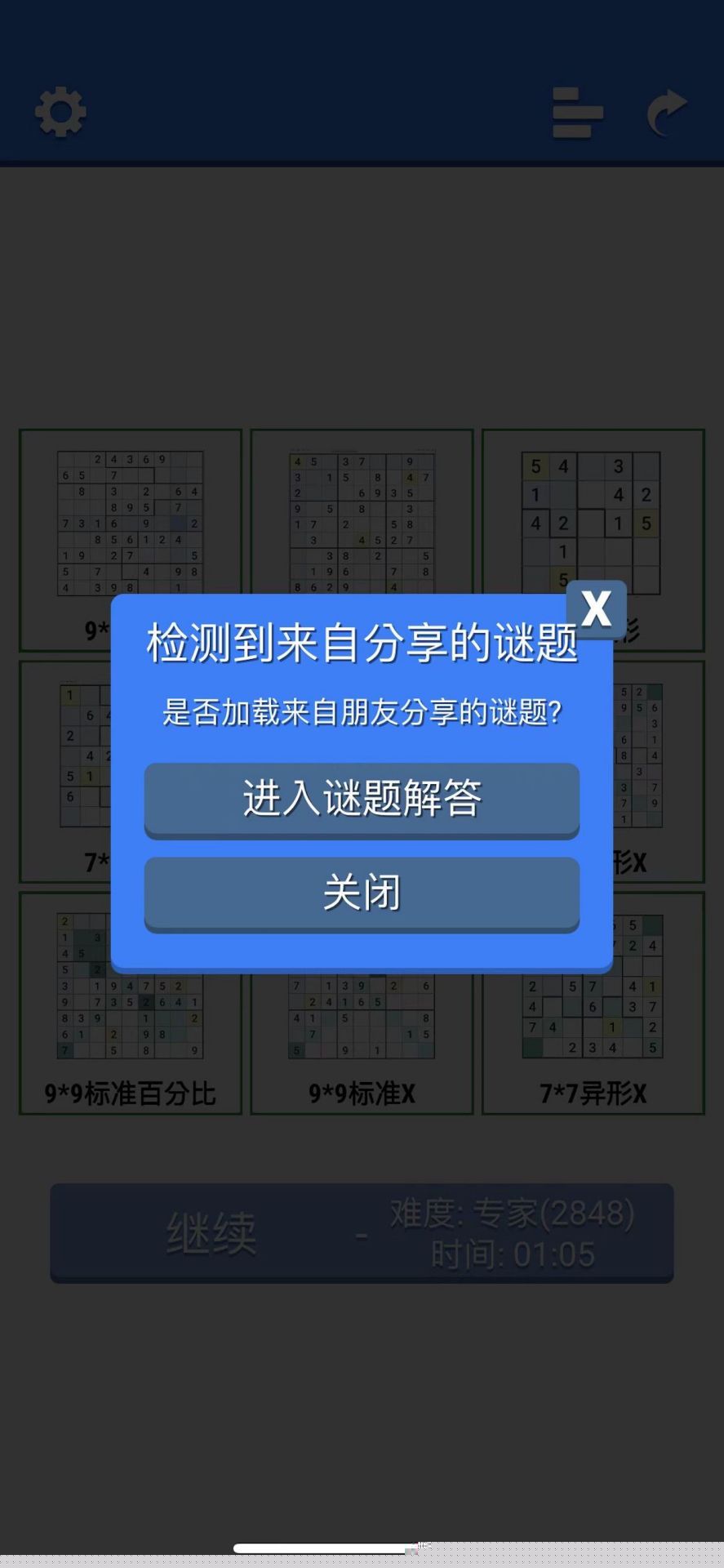Image resolution: width=724 pixels, height=1568 pixels.
Task: Open the settings gear icon
Action: (x=60, y=113)
